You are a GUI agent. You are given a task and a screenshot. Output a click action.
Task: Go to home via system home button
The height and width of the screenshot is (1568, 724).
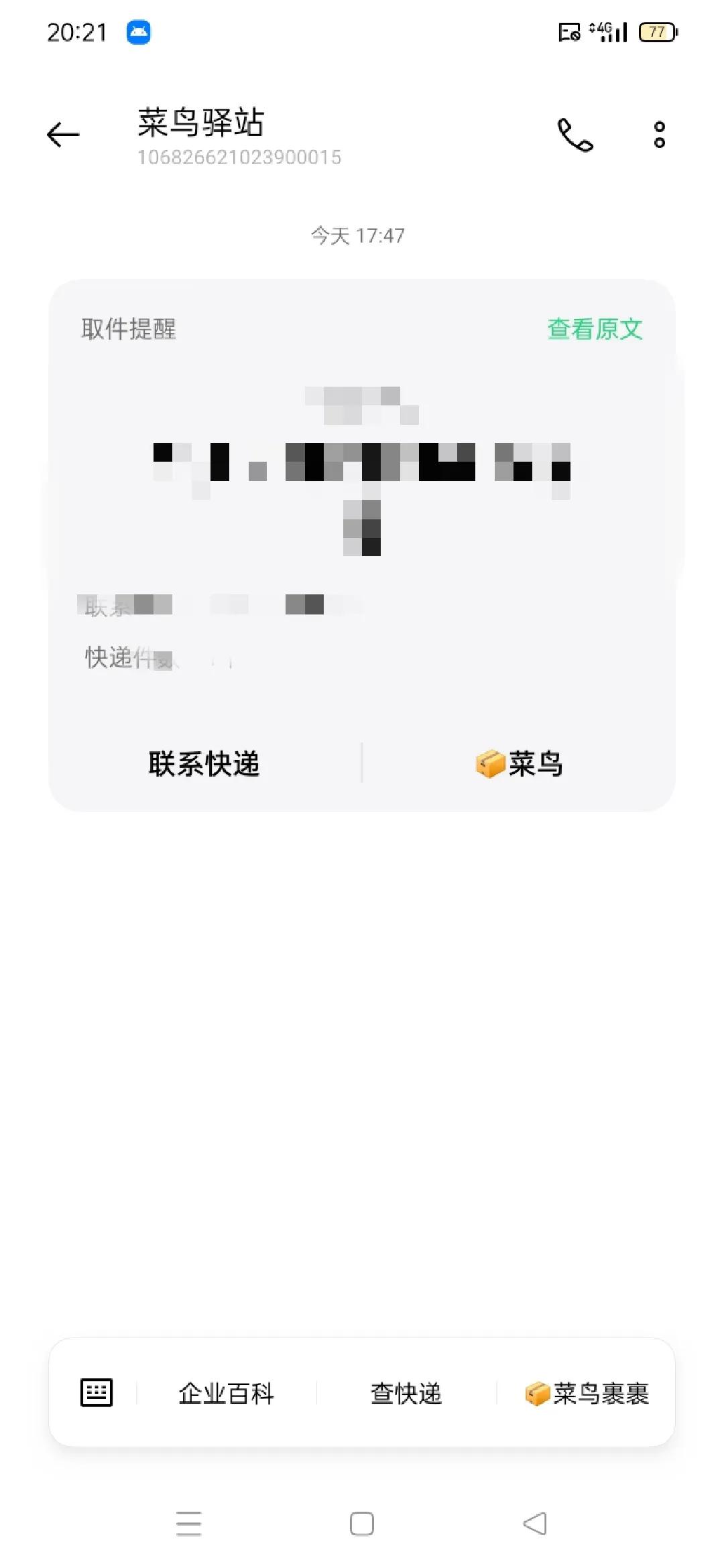pos(362,1524)
